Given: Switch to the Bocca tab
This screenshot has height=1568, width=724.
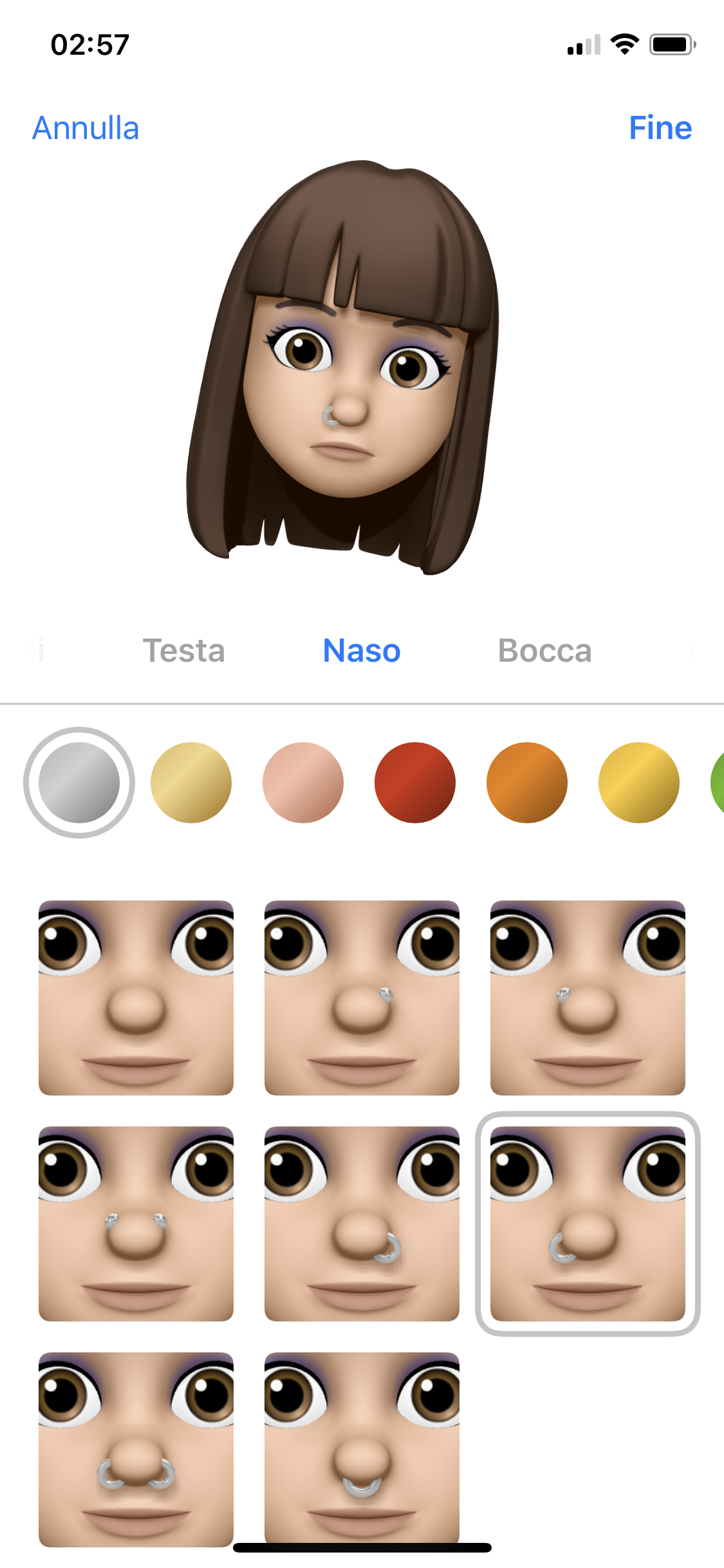Looking at the screenshot, I should pos(544,650).
